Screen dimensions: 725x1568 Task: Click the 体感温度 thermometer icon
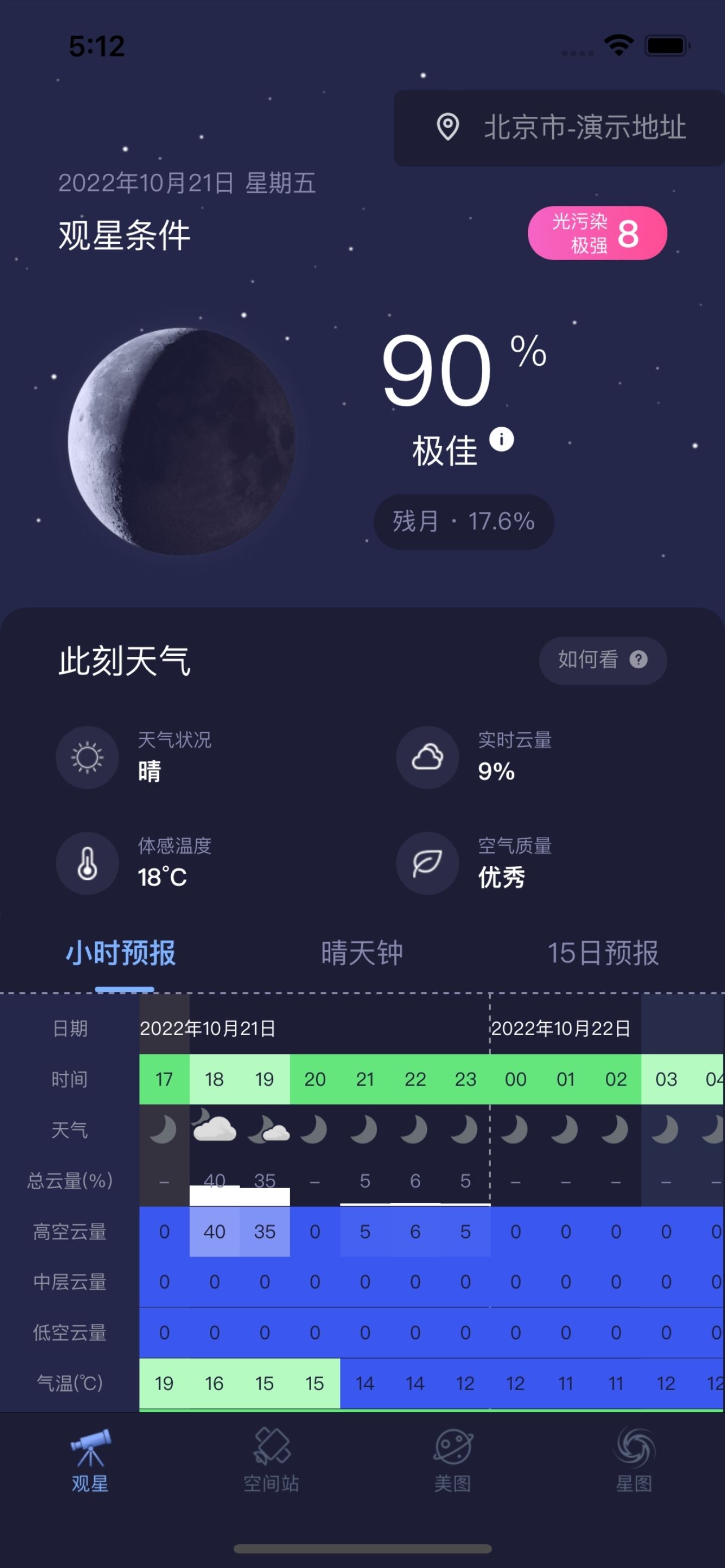point(87,863)
